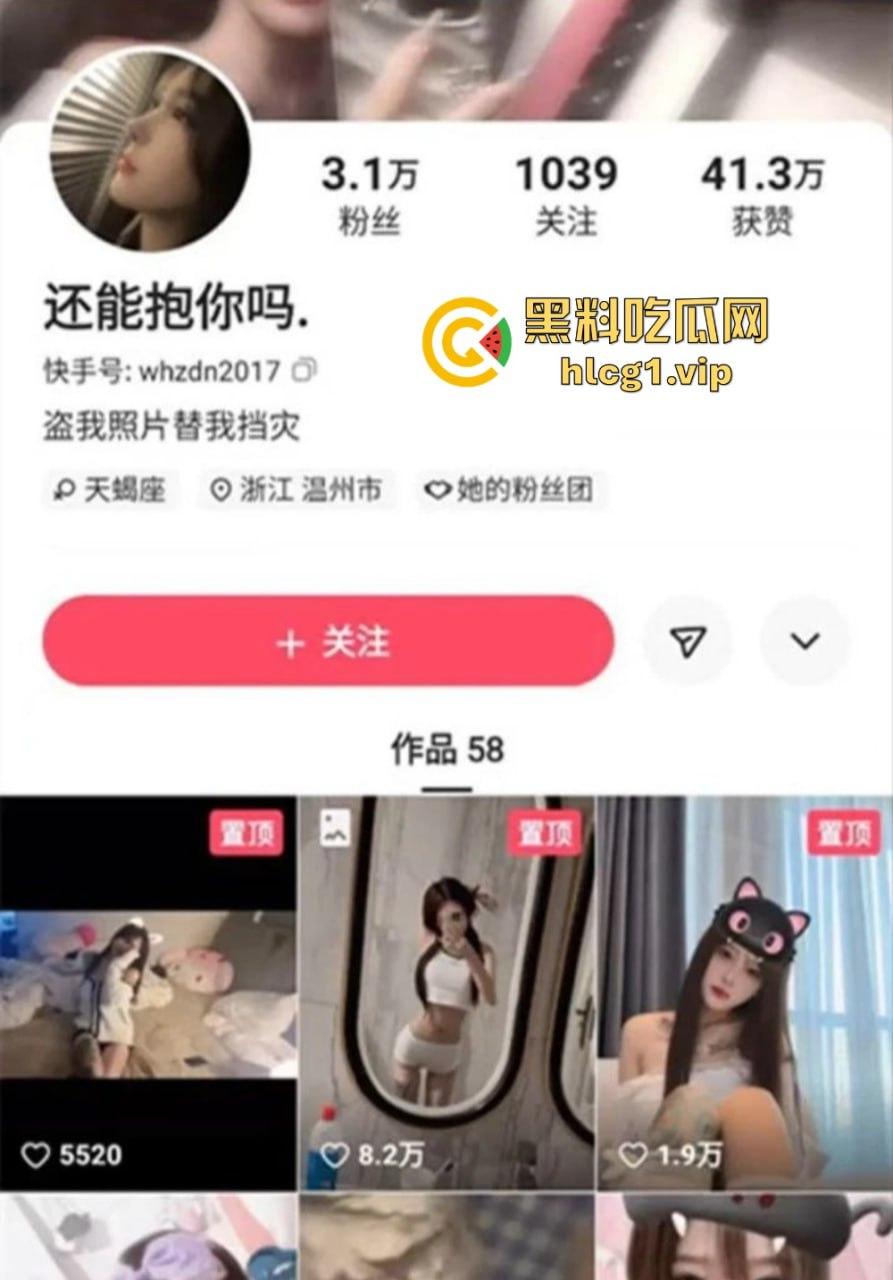This screenshot has height=1280, width=893.
Task: Copy the Kuaishou ID whzdn2017
Action: pyautogui.click(x=304, y=371)
